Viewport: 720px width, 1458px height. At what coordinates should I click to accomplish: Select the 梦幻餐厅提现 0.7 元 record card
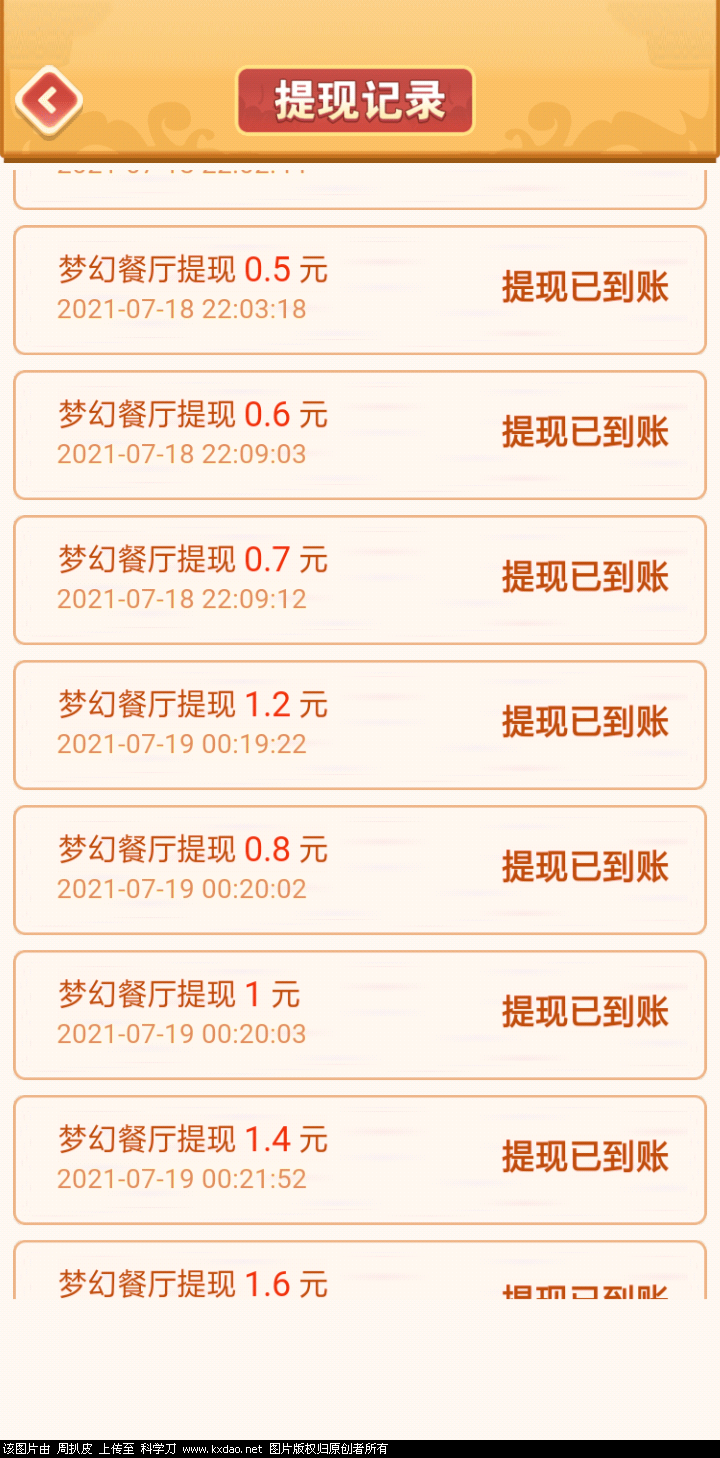coord(360,579)
